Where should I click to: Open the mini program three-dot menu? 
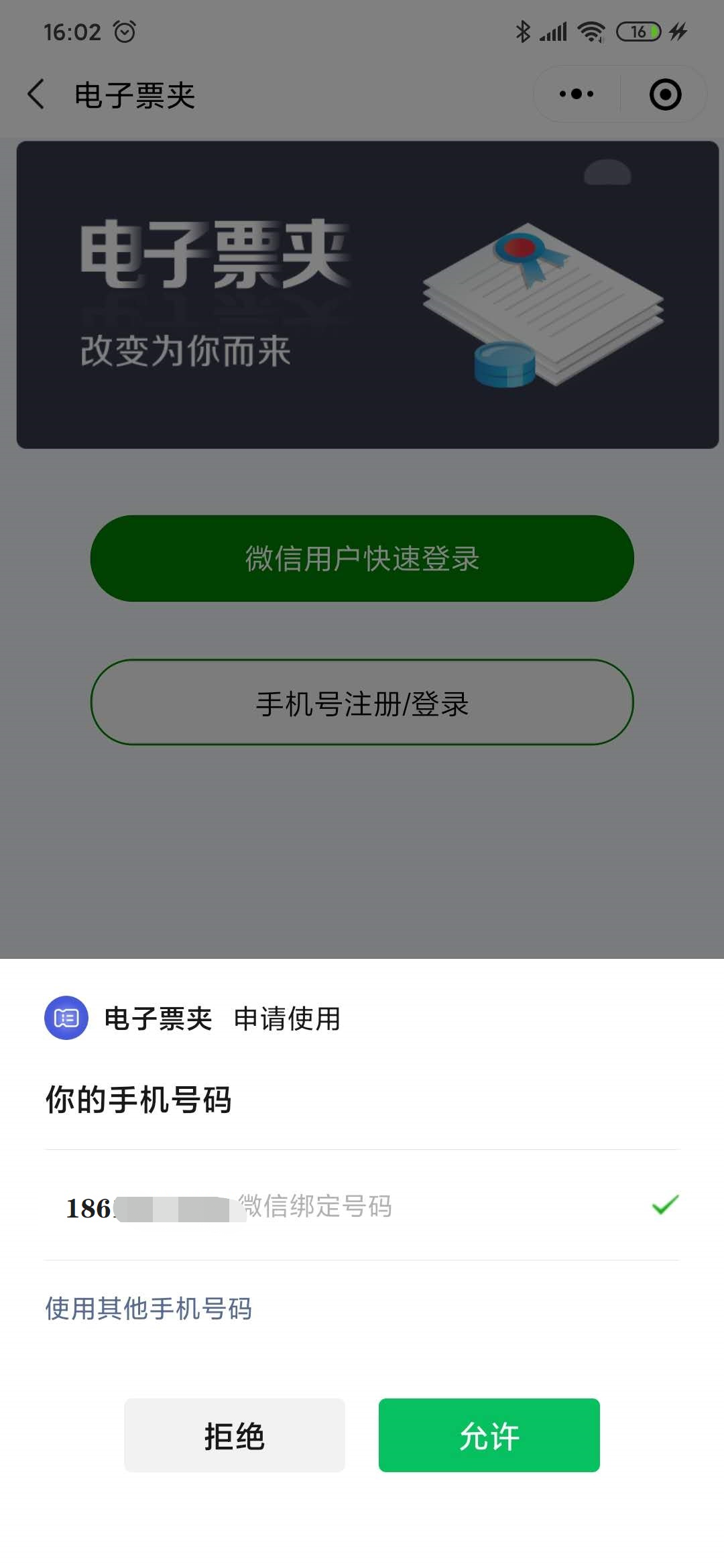(x=577, y=94)
